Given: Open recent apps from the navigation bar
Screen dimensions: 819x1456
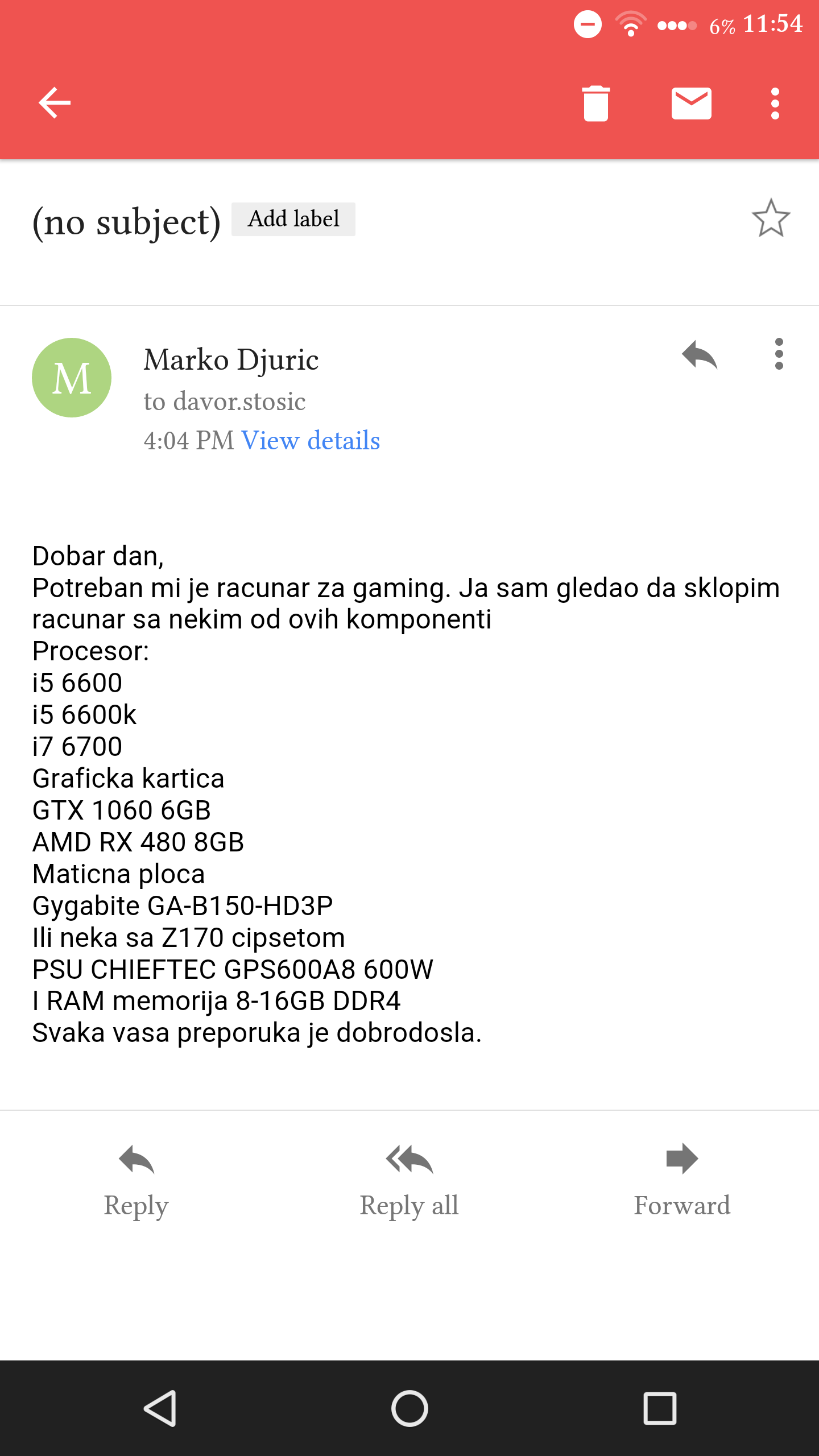Looking at the screenshot, I should [660, 1409].
